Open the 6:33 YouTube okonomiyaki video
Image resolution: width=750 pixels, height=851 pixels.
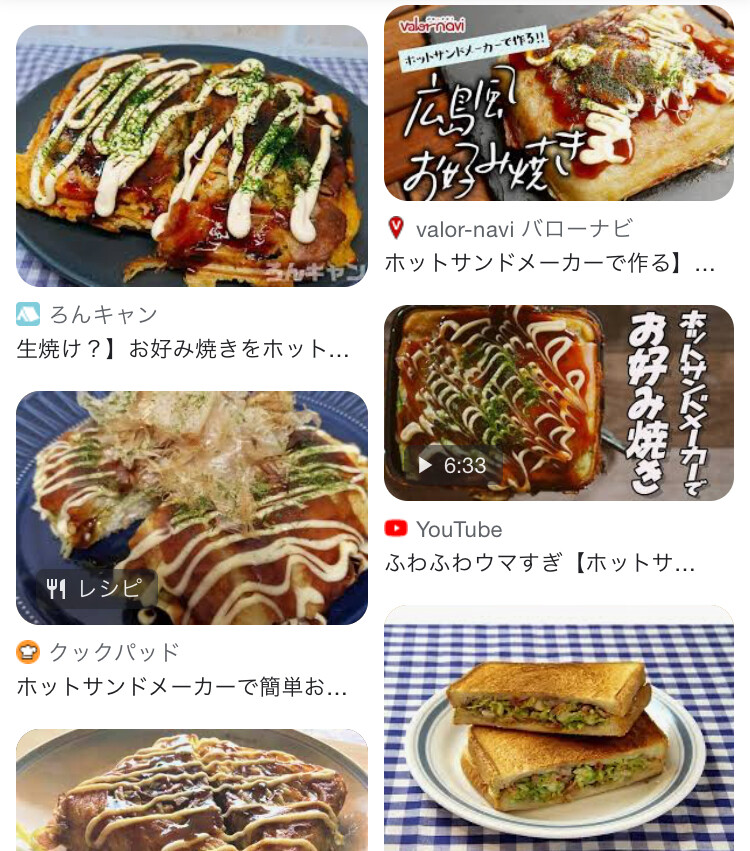(x=559, y=403)
